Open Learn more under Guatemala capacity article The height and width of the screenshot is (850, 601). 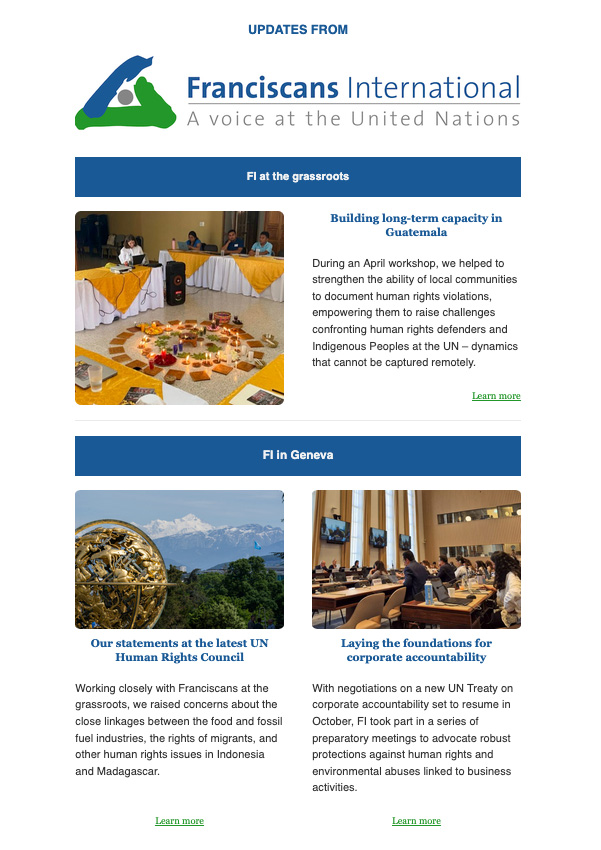496,396
